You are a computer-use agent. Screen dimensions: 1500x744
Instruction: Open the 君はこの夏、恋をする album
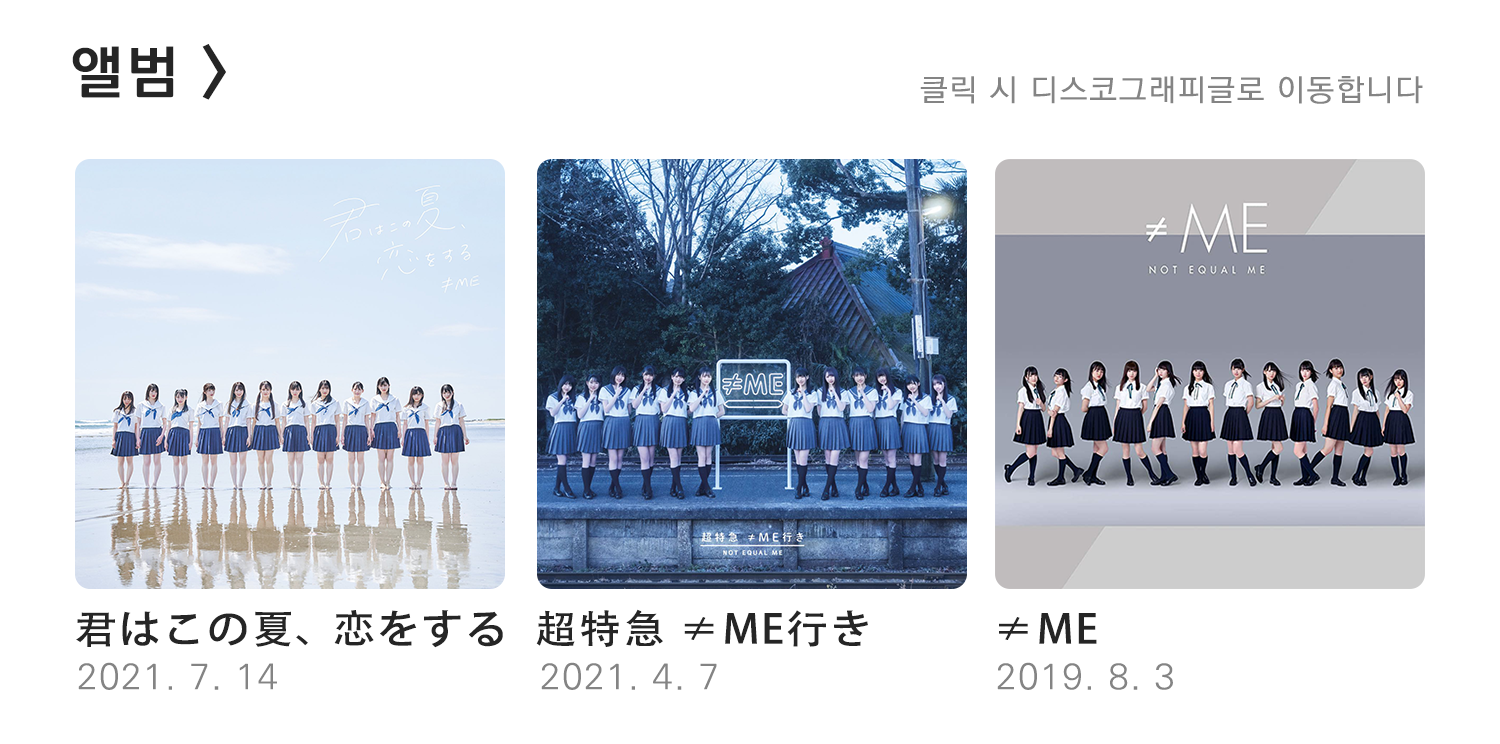[290, 374]
